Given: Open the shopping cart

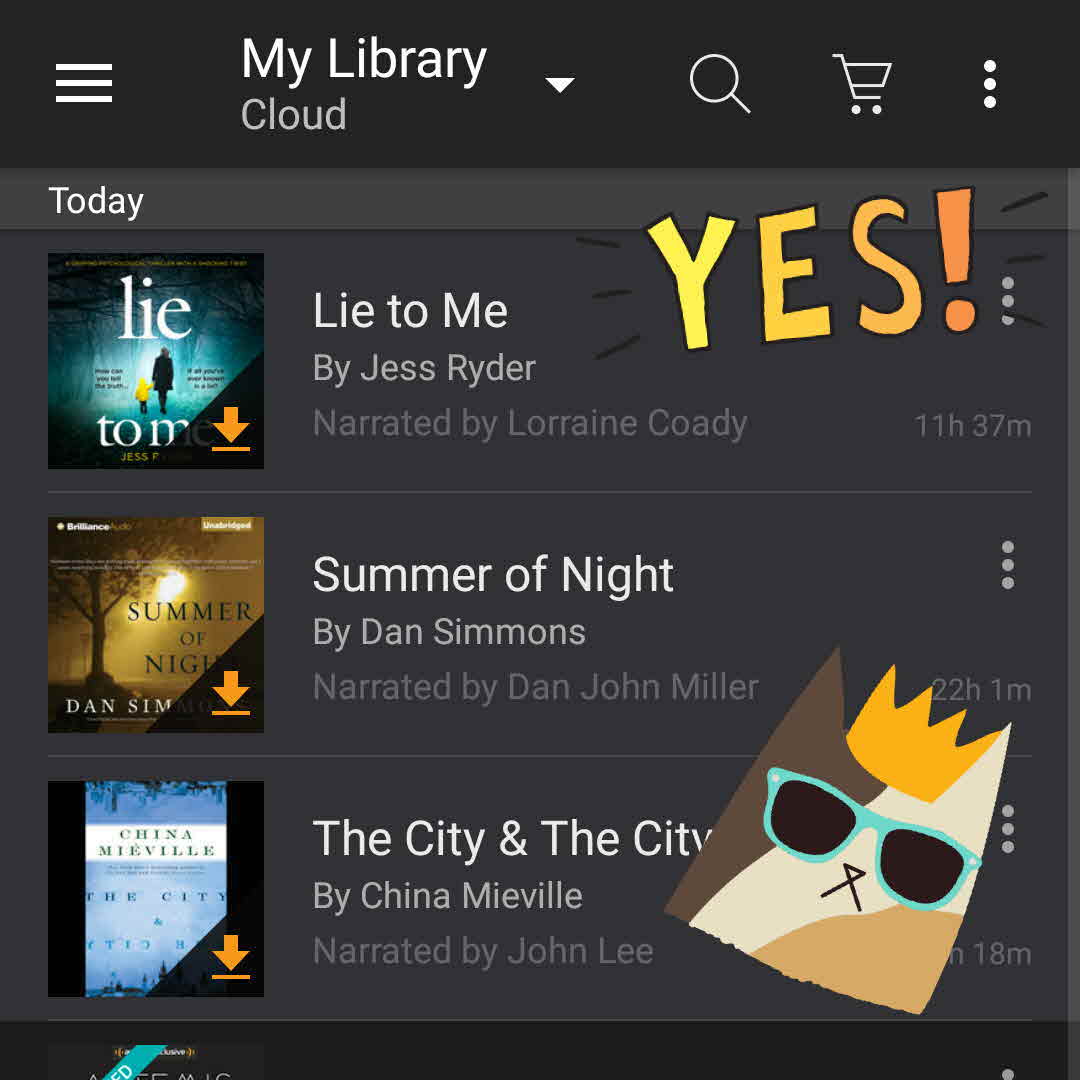Looking at the screenshot, I should coord(862,83).
